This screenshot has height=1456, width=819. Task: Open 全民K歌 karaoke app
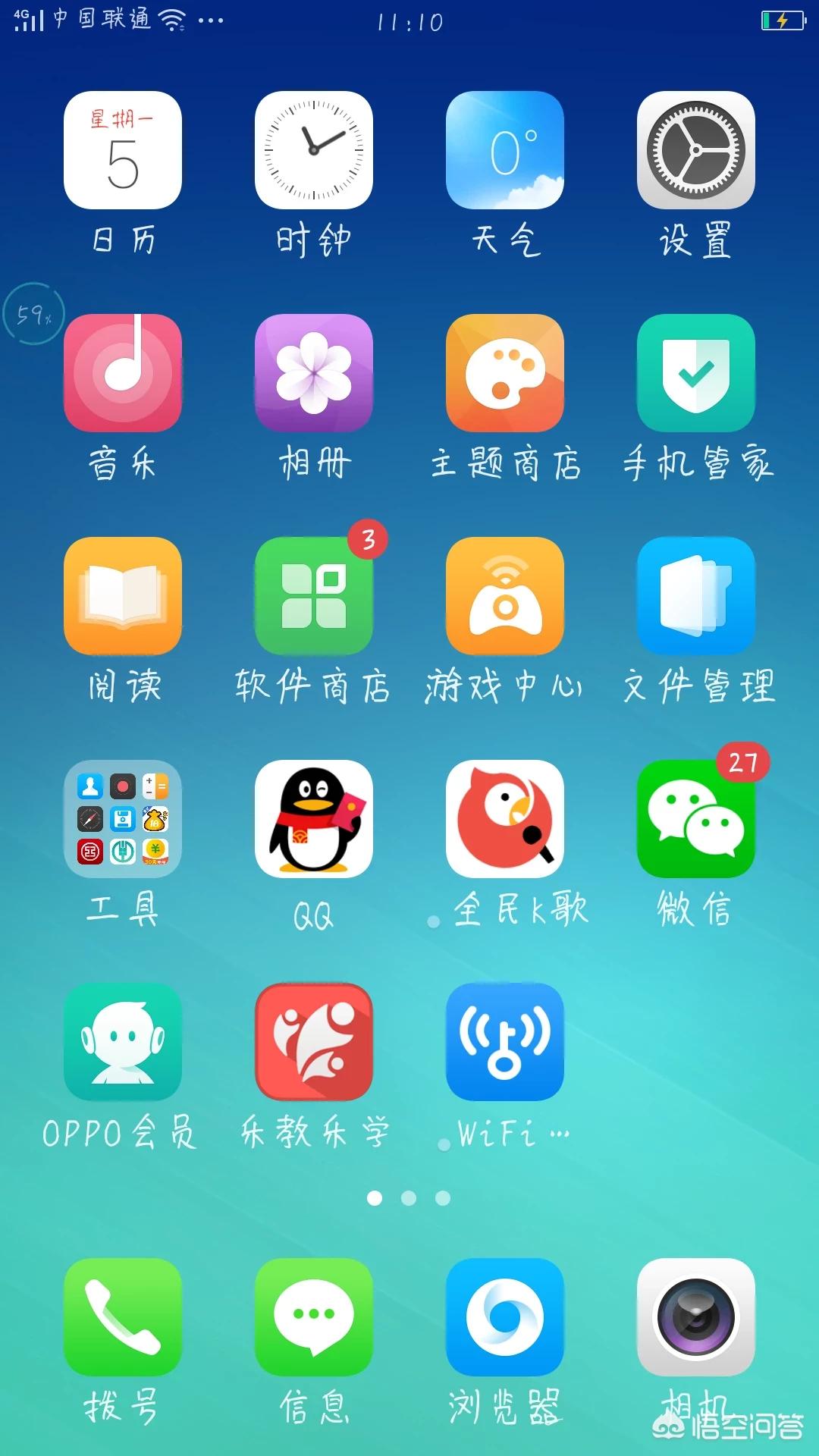[505, 819]
